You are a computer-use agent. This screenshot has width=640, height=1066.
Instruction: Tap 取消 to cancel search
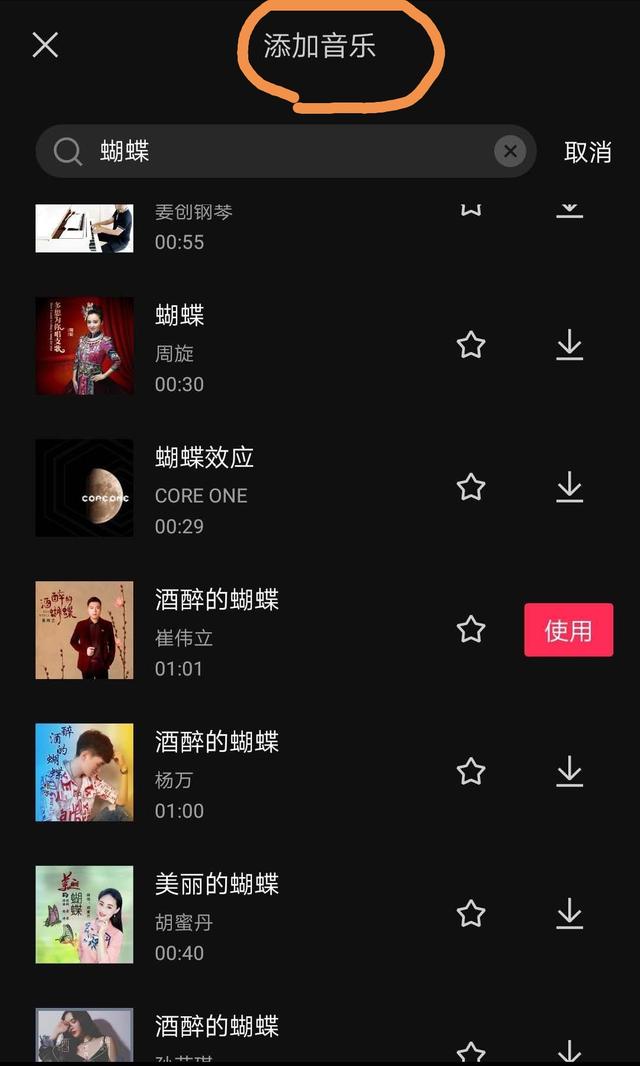[587, 152]
